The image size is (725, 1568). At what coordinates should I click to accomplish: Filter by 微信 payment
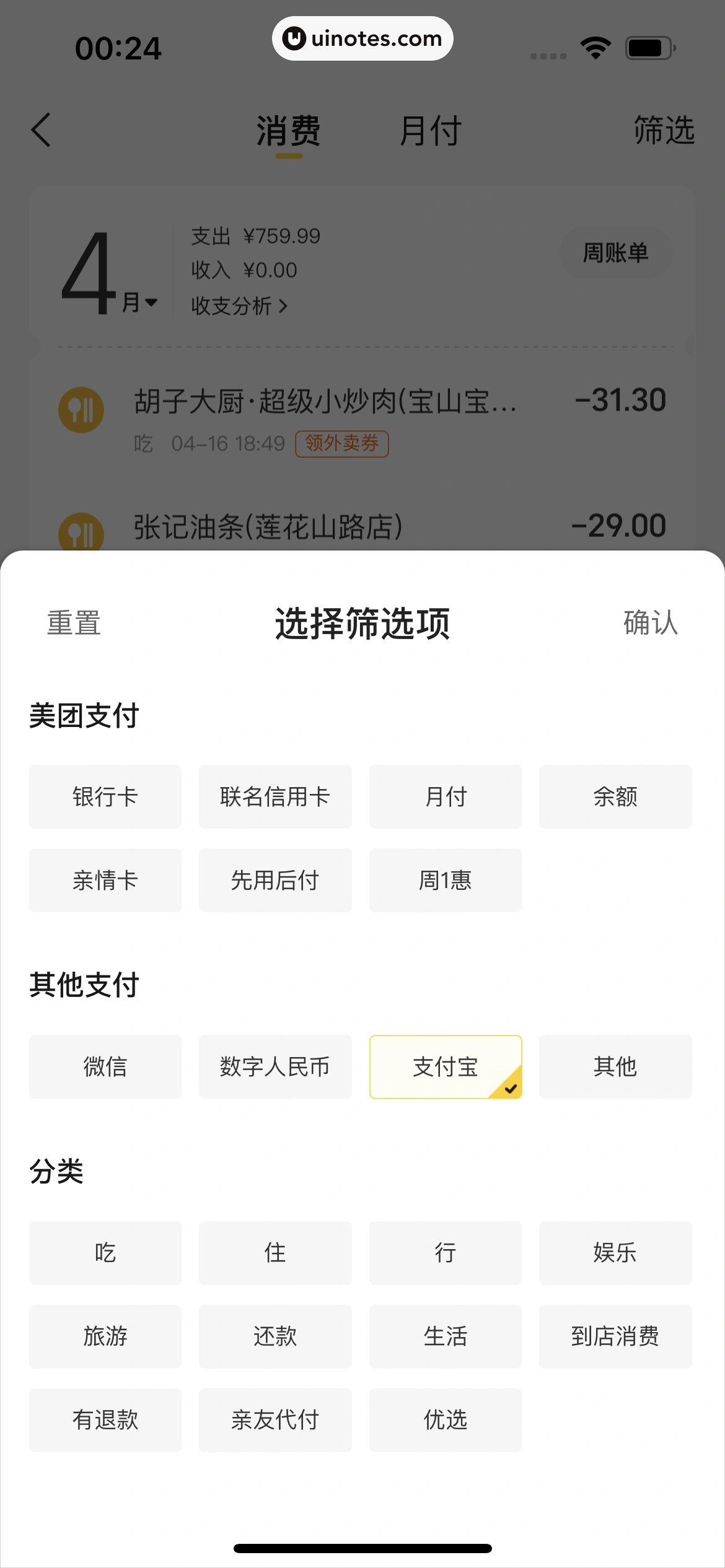click(105, 1066)
